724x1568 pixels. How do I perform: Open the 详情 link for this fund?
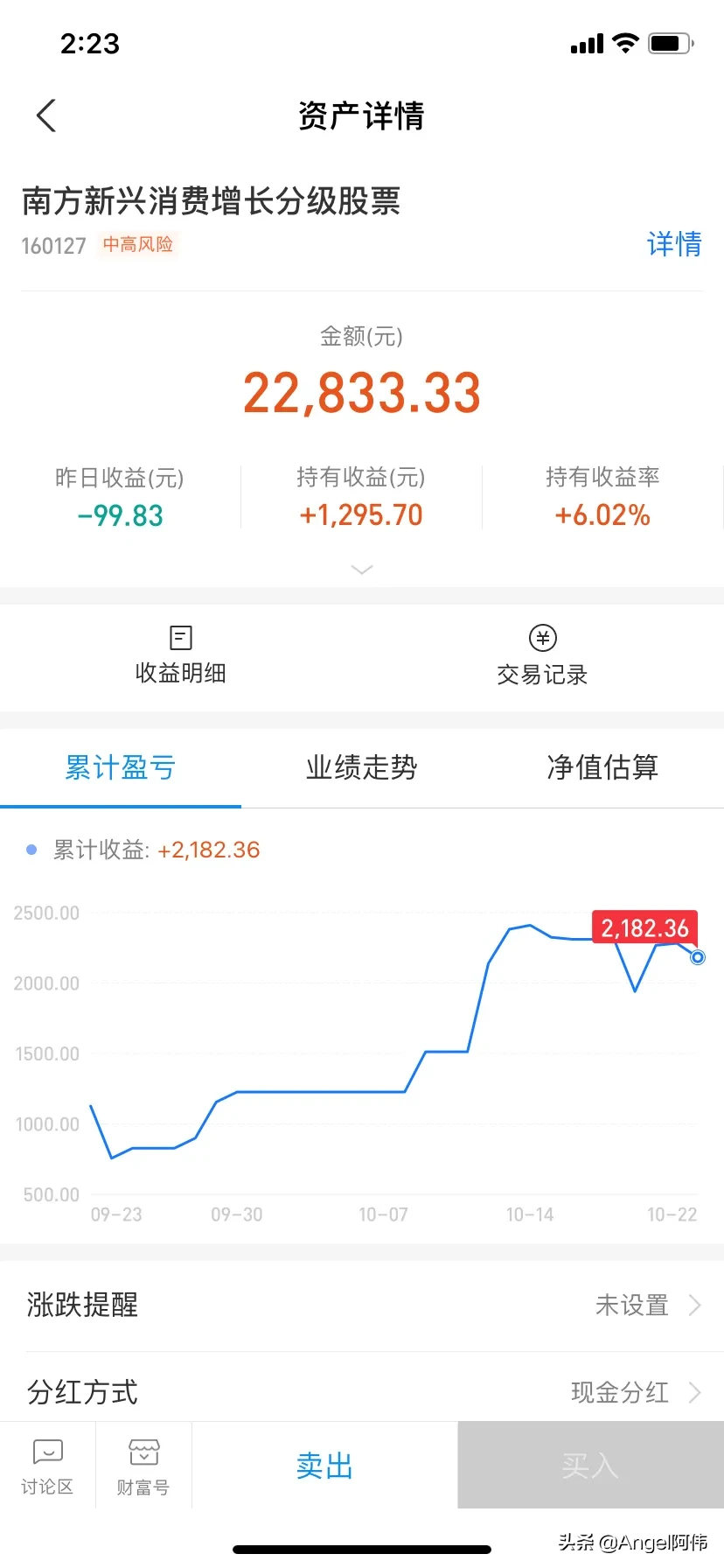(674, 244)
